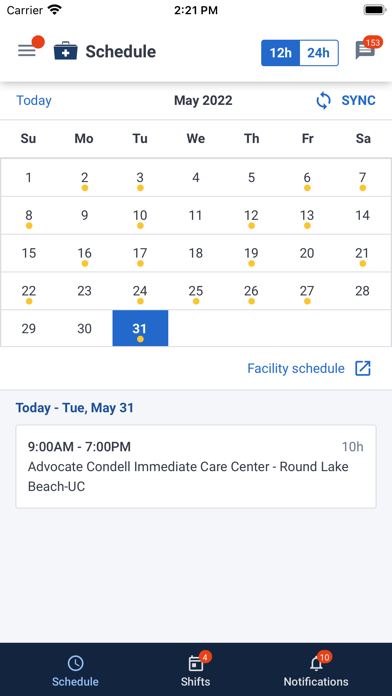The image size is (392, 696).
Task: Jump to Today in the calendar
Action: (x=34, y=101)
